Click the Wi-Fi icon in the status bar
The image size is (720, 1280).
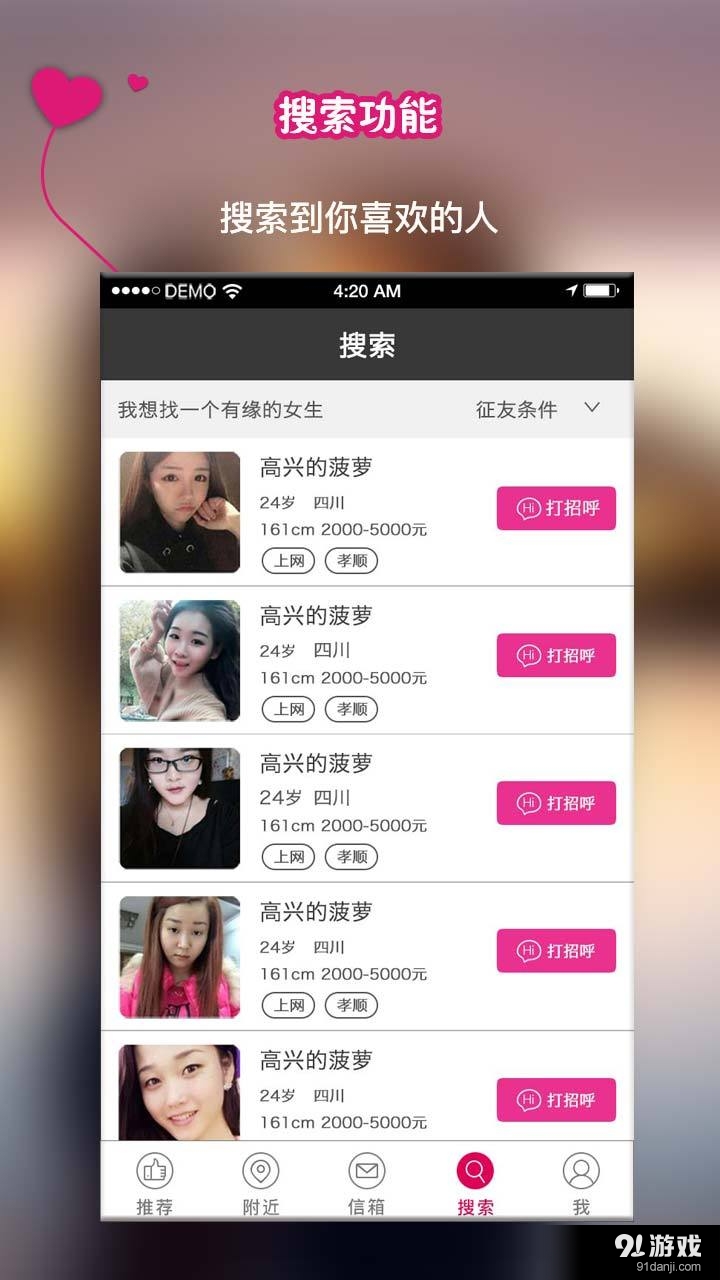pyautogui.click(x=231, y=290)
